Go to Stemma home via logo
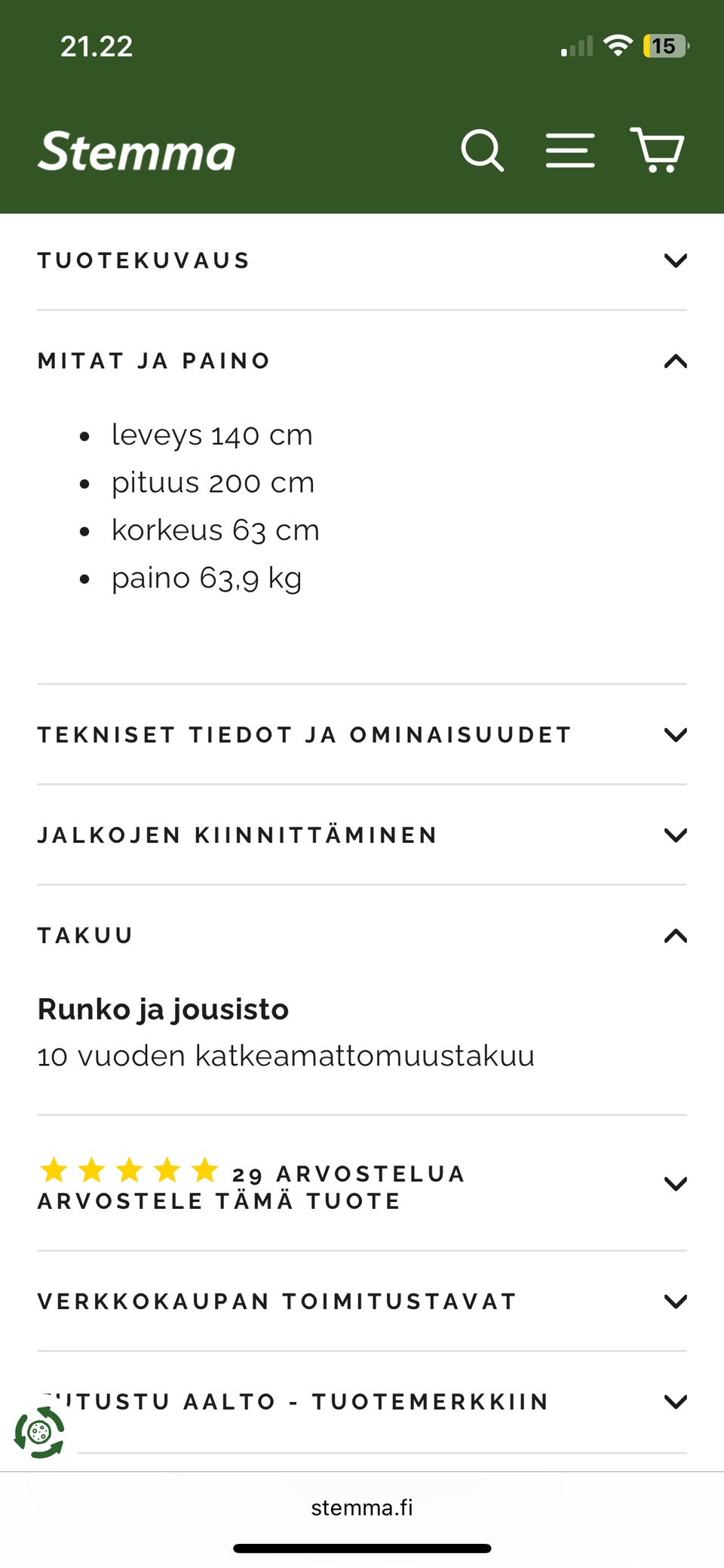This screenshot has width=724, height=1568. [137, 152]
